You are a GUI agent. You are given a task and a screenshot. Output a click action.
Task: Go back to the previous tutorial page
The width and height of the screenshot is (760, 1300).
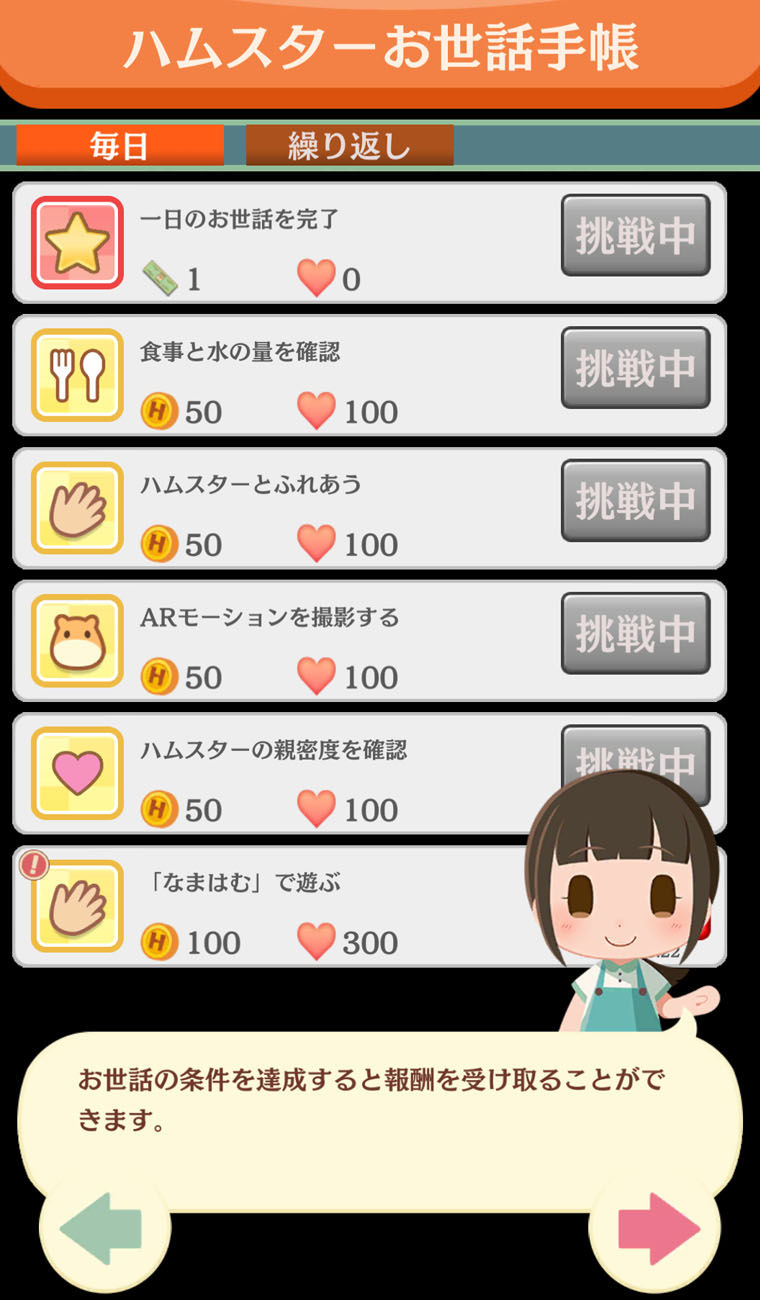pyautogui.click(x=101, y=1229)
